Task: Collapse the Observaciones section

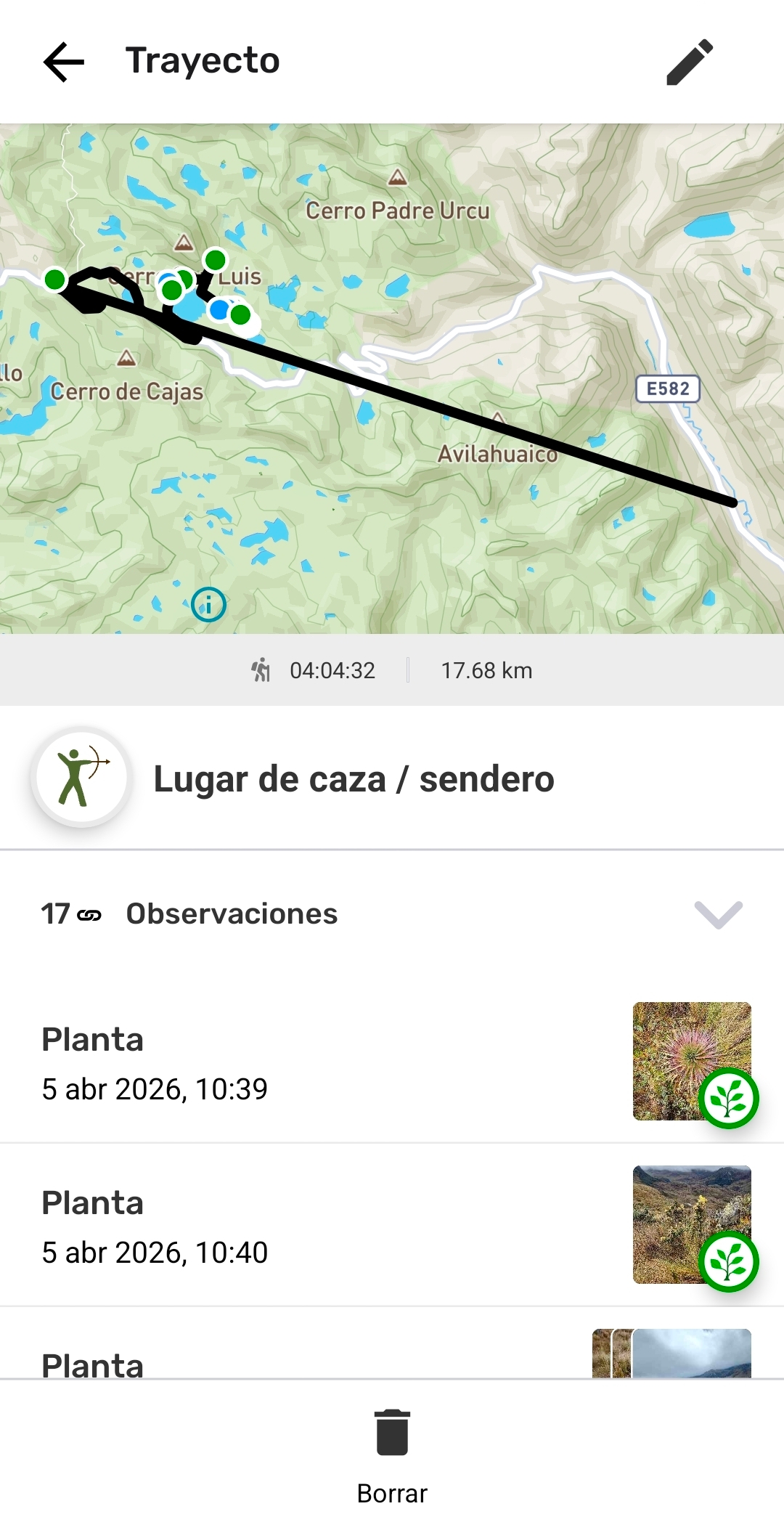Action: coord(718,914)
